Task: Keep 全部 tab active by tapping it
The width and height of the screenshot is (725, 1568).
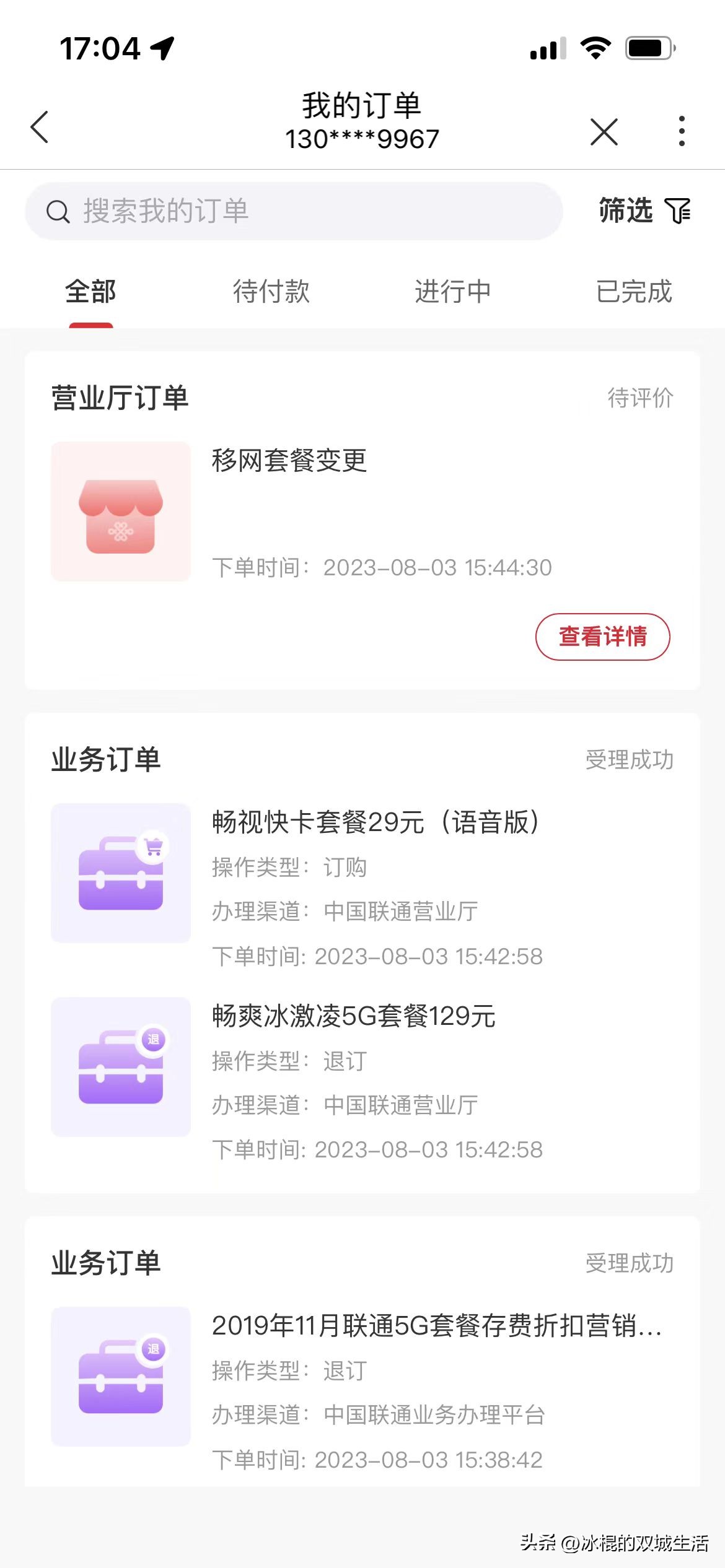Action: 90,292
